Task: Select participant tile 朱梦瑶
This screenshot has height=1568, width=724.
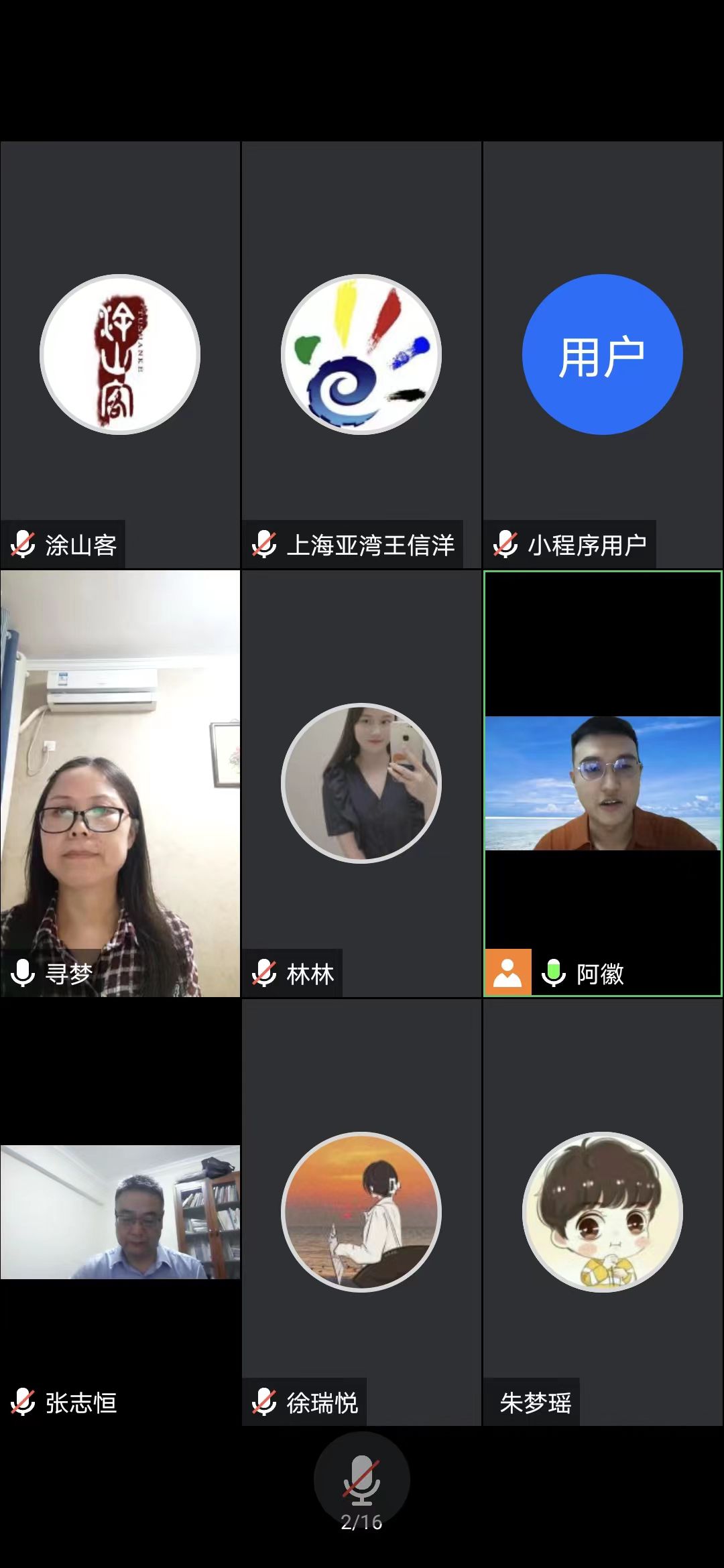Action: pos(603,1212)
